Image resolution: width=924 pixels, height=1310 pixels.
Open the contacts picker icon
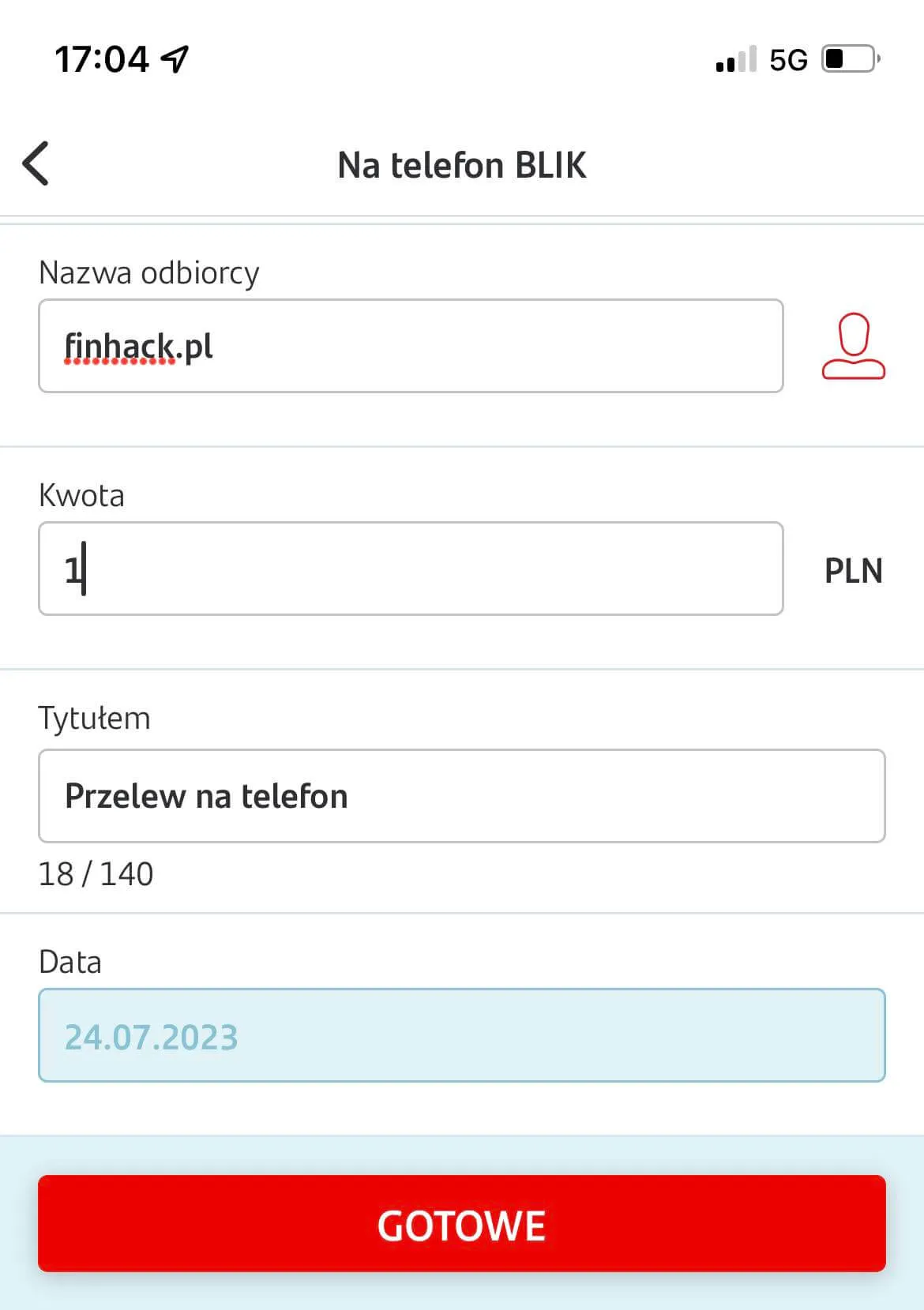pos(853,346)
